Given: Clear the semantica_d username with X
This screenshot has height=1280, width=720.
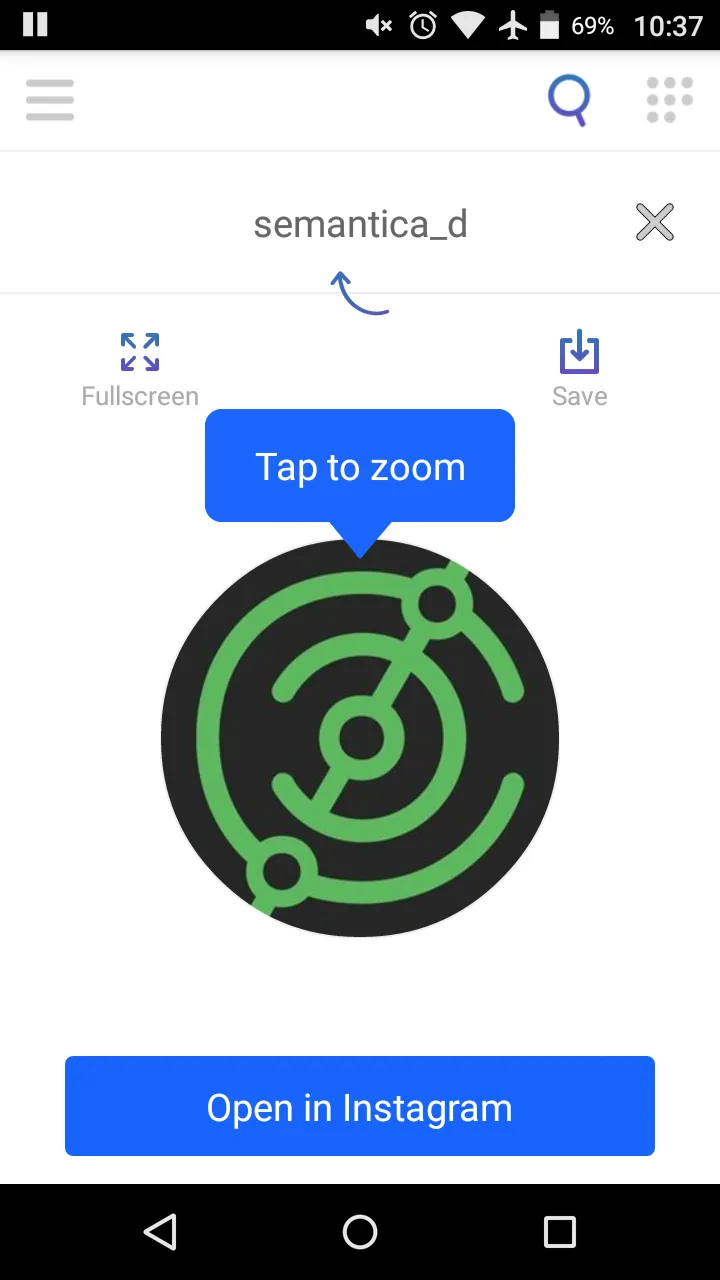Looking at the screenshot, I should tap(655, 222).
